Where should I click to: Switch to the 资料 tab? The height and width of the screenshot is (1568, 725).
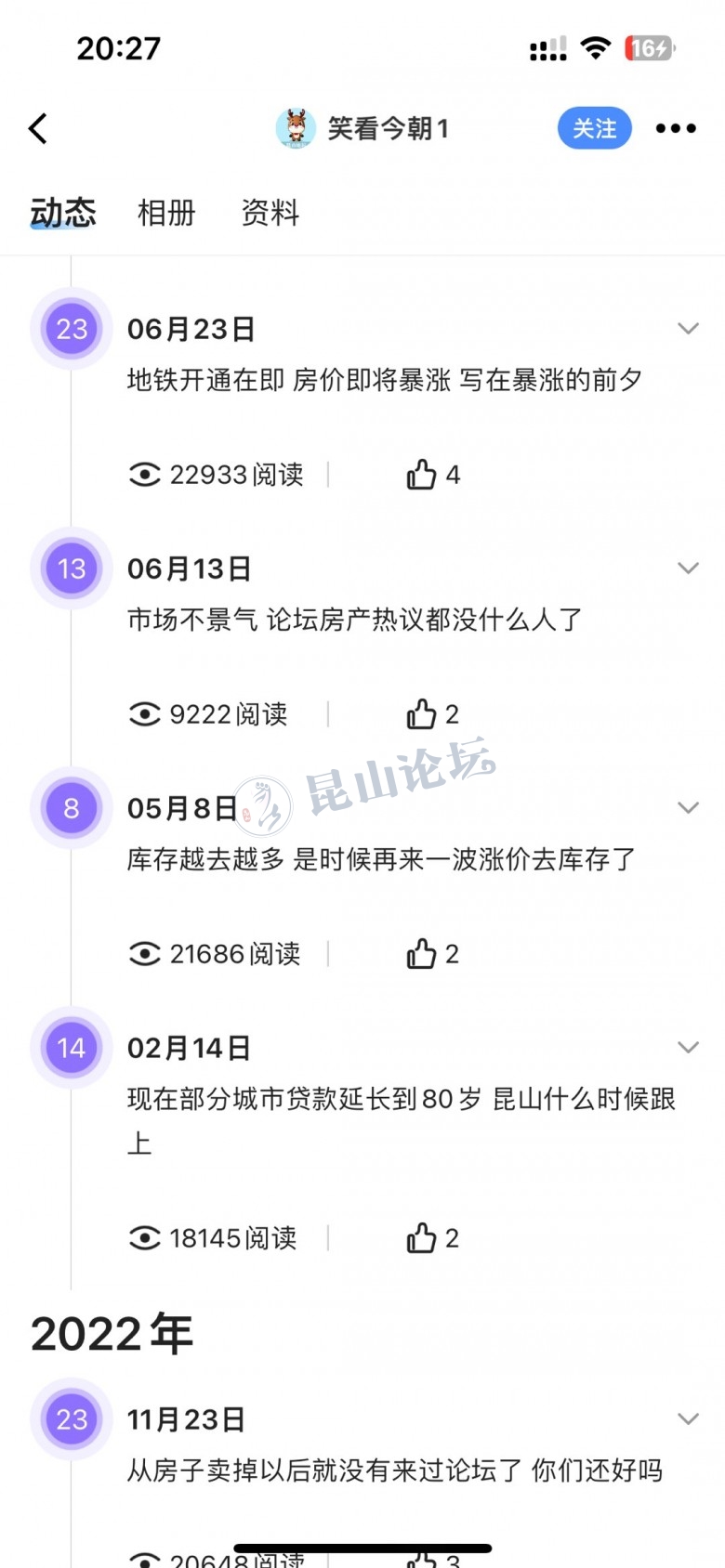pyautogui.click(x=270, y=213)
